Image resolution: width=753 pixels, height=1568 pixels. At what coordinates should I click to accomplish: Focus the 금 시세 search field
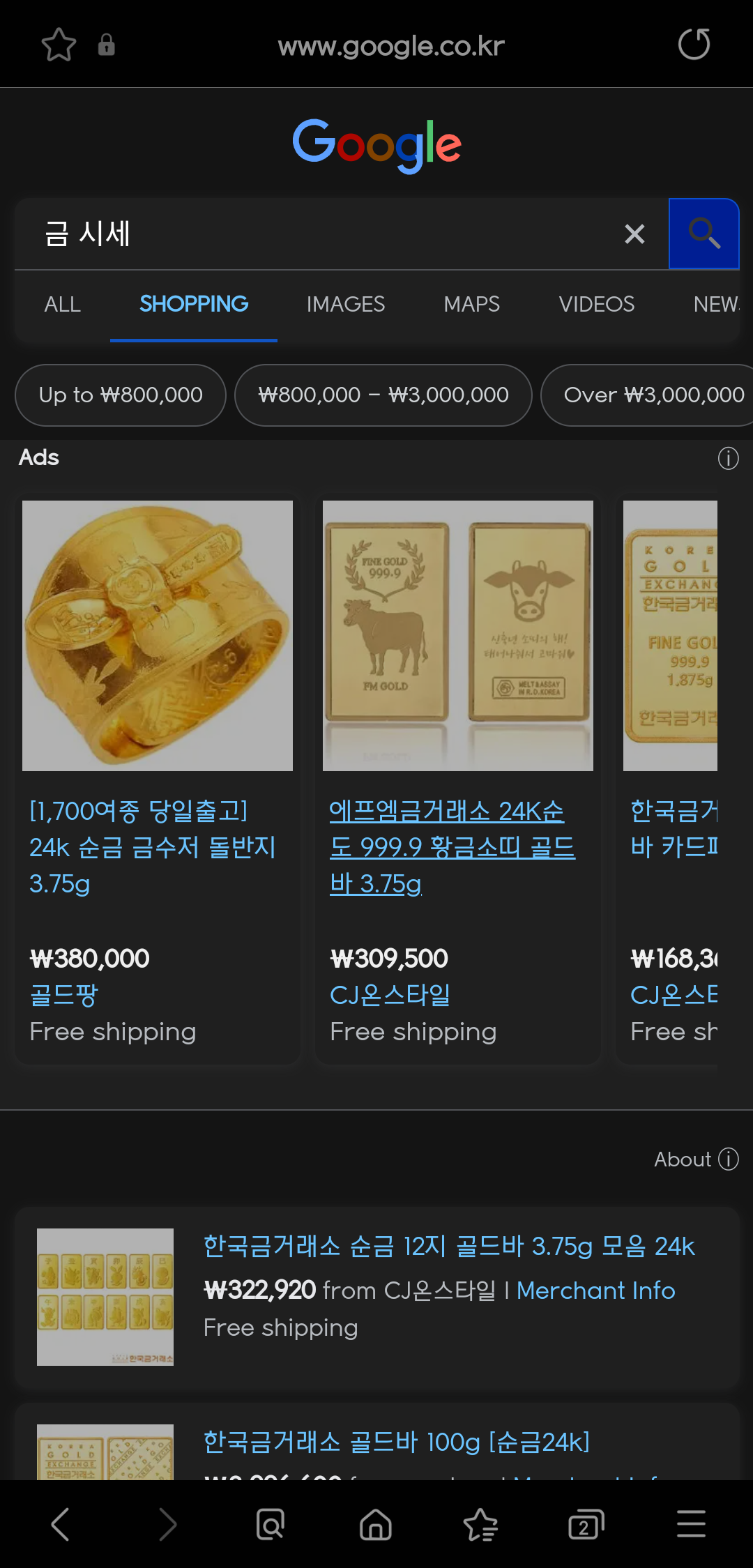321,234
